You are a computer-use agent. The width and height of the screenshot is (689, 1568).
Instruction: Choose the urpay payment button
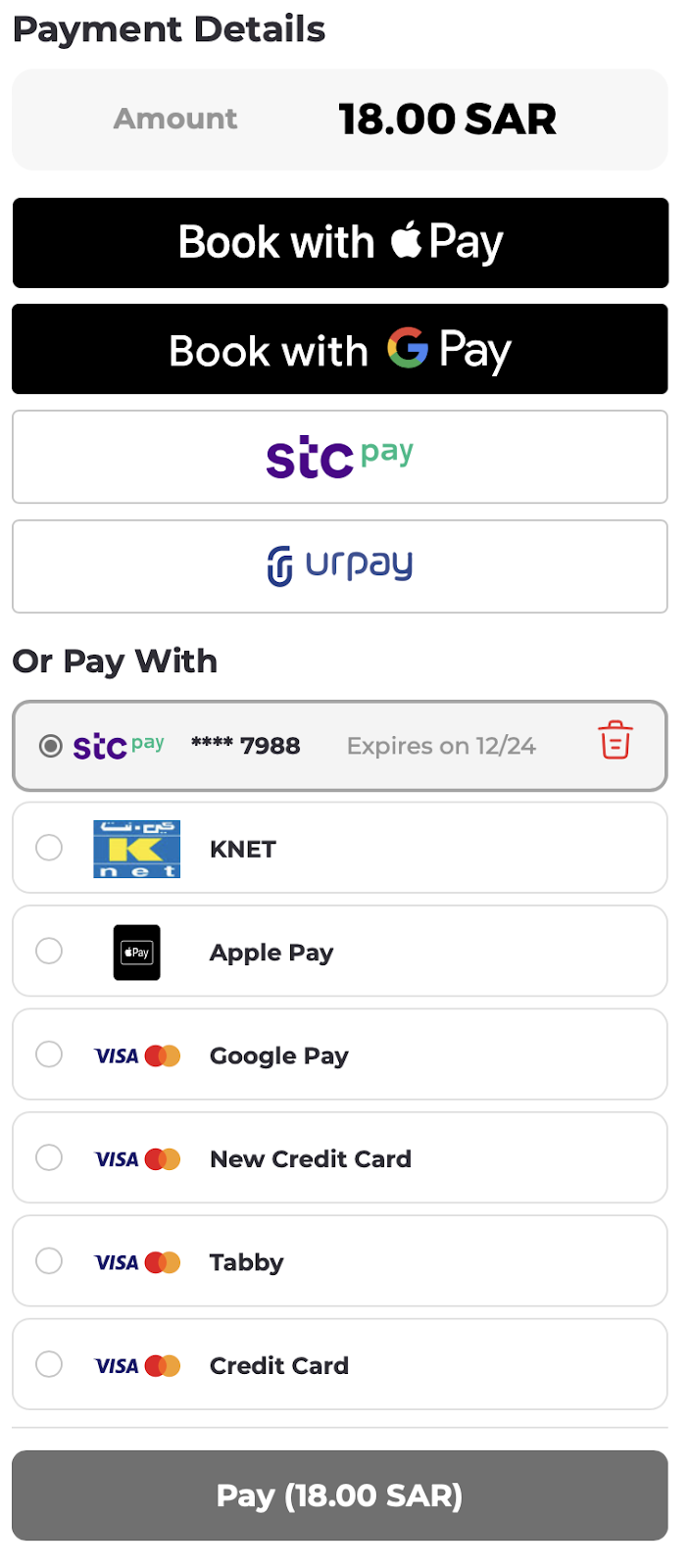tap(340, 566)
